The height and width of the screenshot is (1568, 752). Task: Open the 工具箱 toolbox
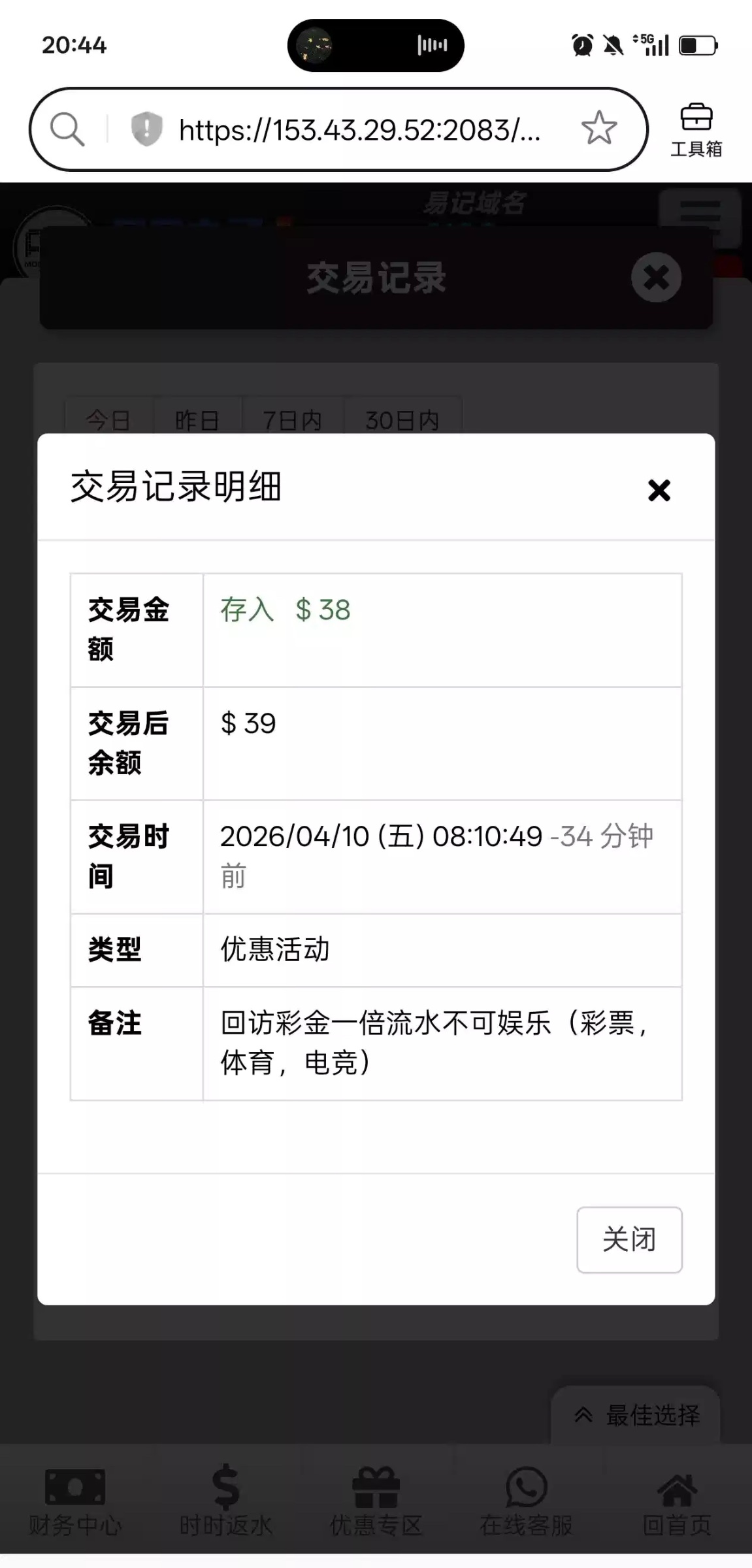tap(696, 130)
